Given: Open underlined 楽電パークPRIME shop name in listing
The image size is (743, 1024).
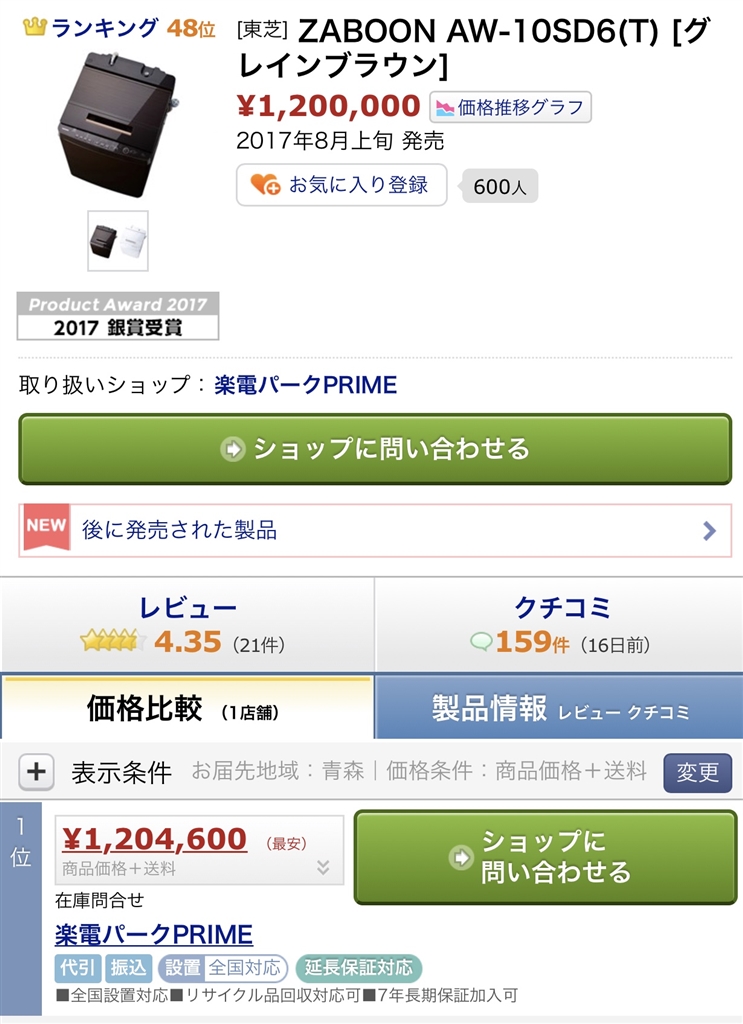Looking at the screenshot, I should pyautogui.click(x=153, y=935).
